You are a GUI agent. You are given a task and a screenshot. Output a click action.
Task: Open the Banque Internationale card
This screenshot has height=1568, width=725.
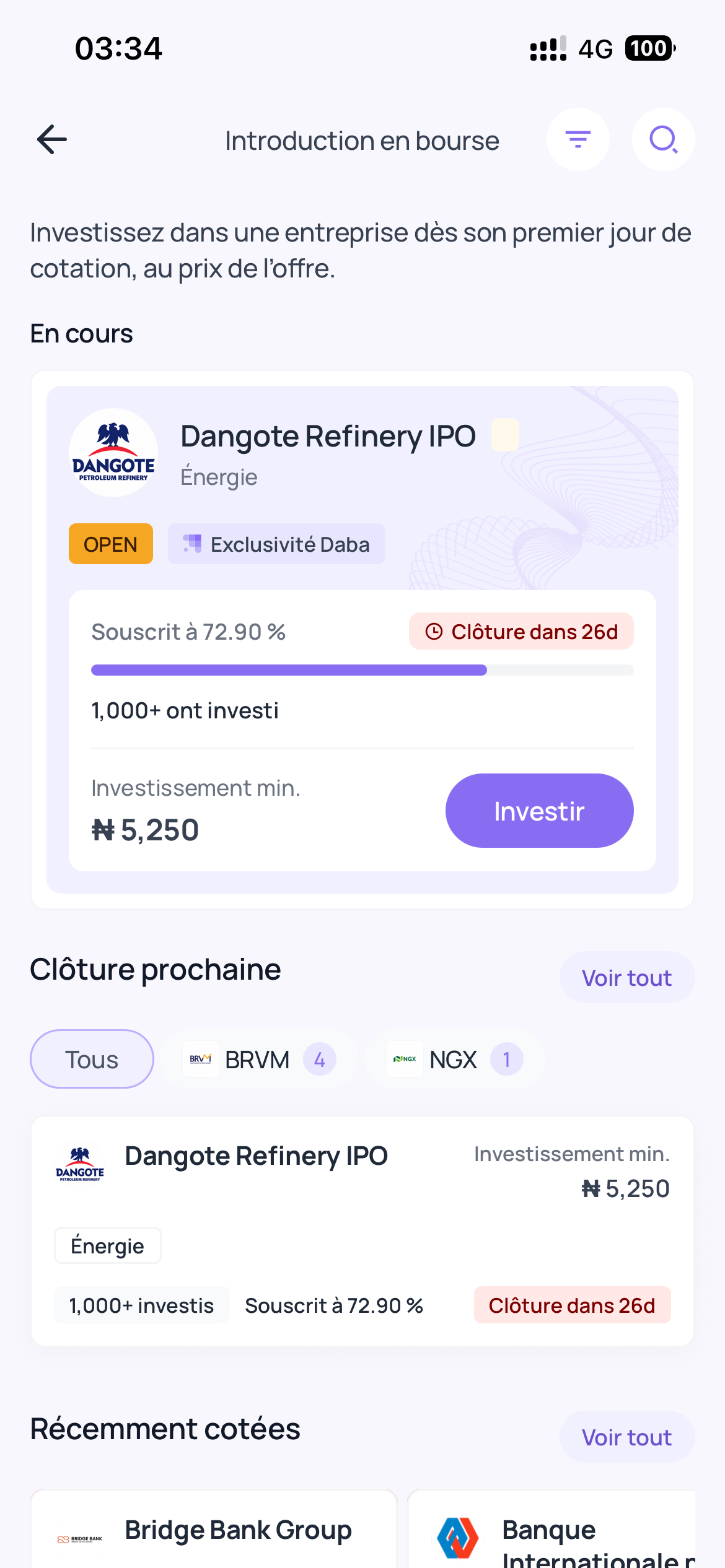(x=551, y=1528)
